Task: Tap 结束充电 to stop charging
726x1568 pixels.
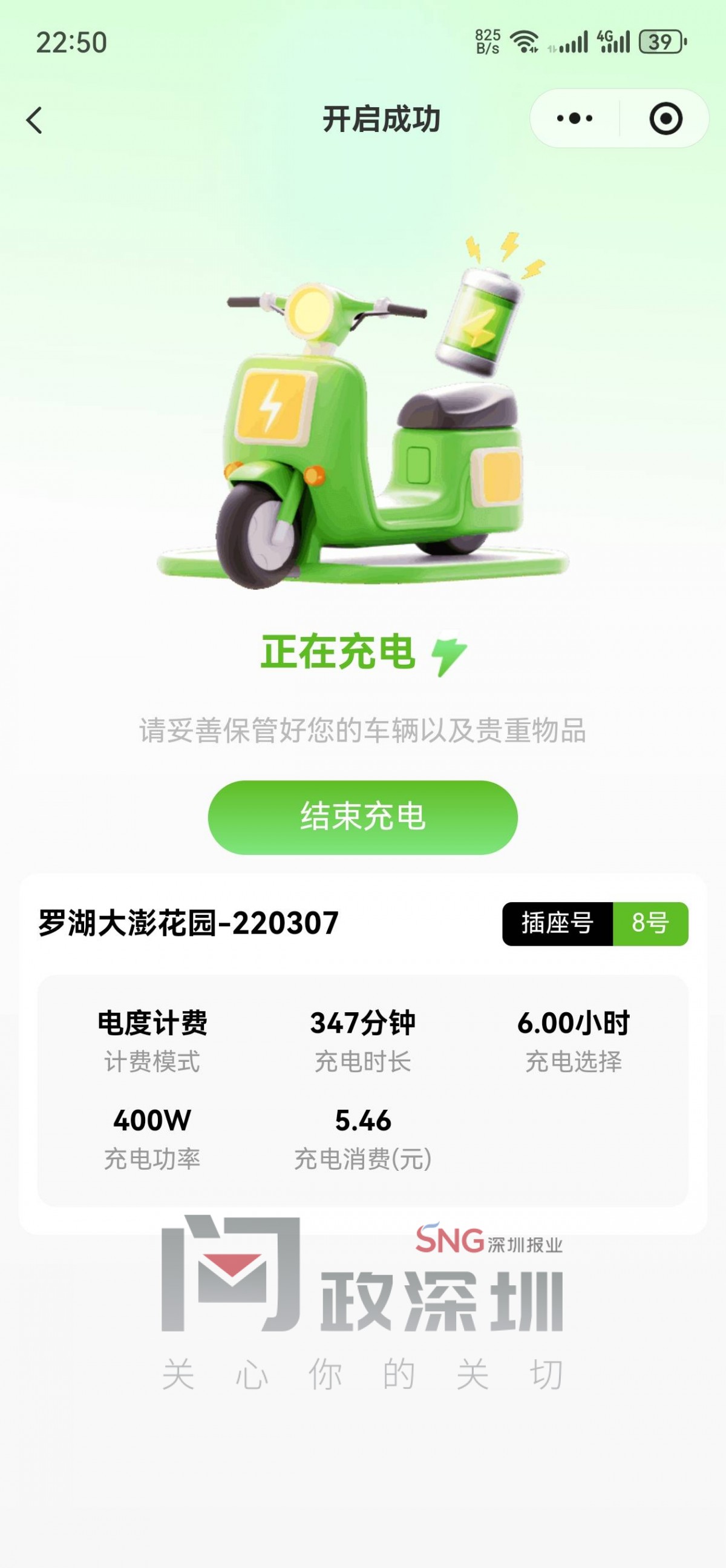Action: tap(363, 817)
